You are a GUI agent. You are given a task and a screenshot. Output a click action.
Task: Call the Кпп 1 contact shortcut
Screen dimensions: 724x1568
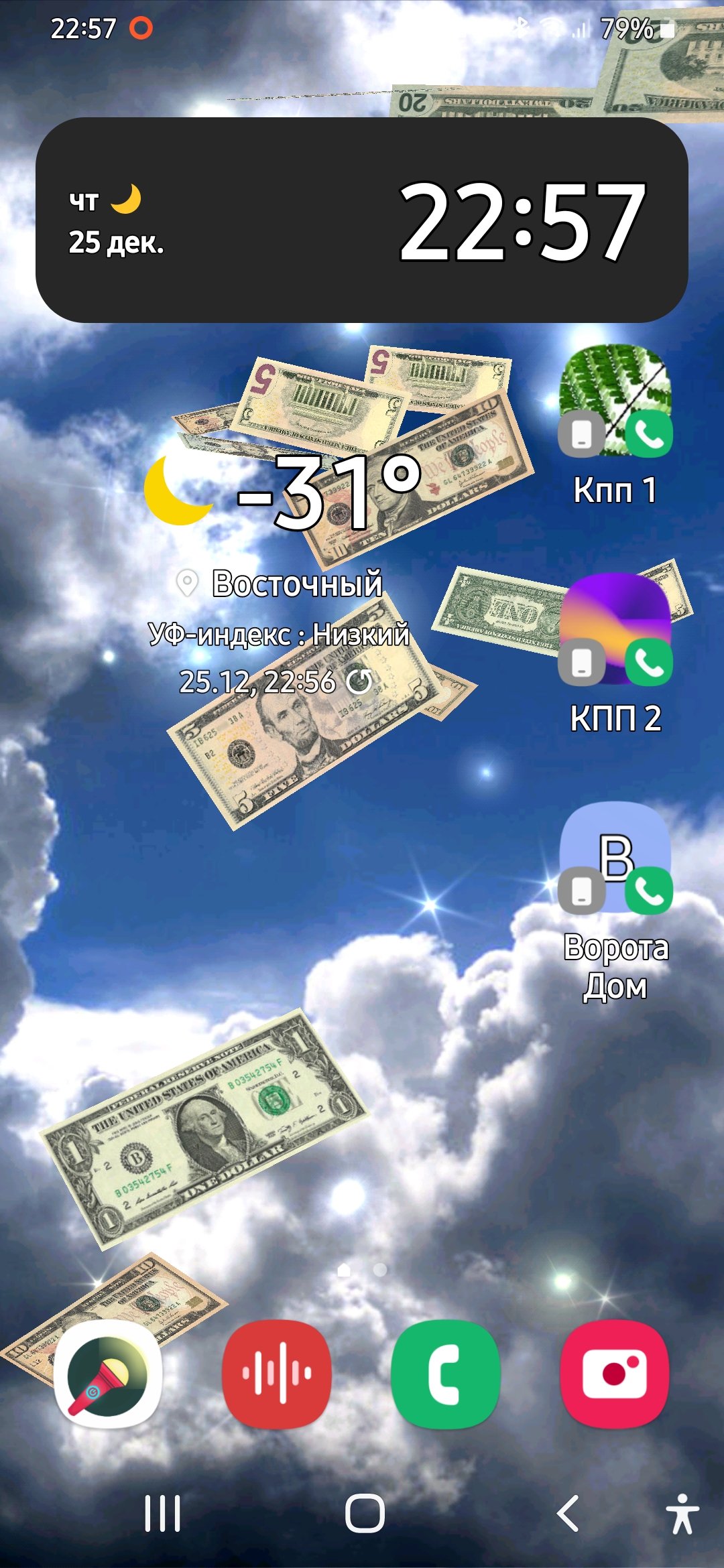pyautogui.click(x=615, y=401)
